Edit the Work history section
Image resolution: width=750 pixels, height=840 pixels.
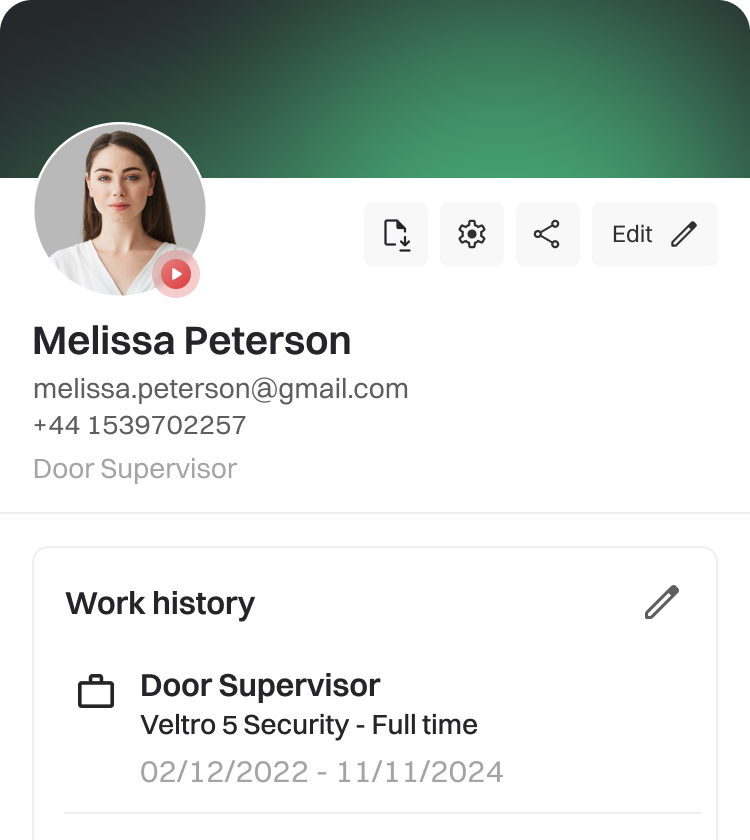tap(661, 603)
